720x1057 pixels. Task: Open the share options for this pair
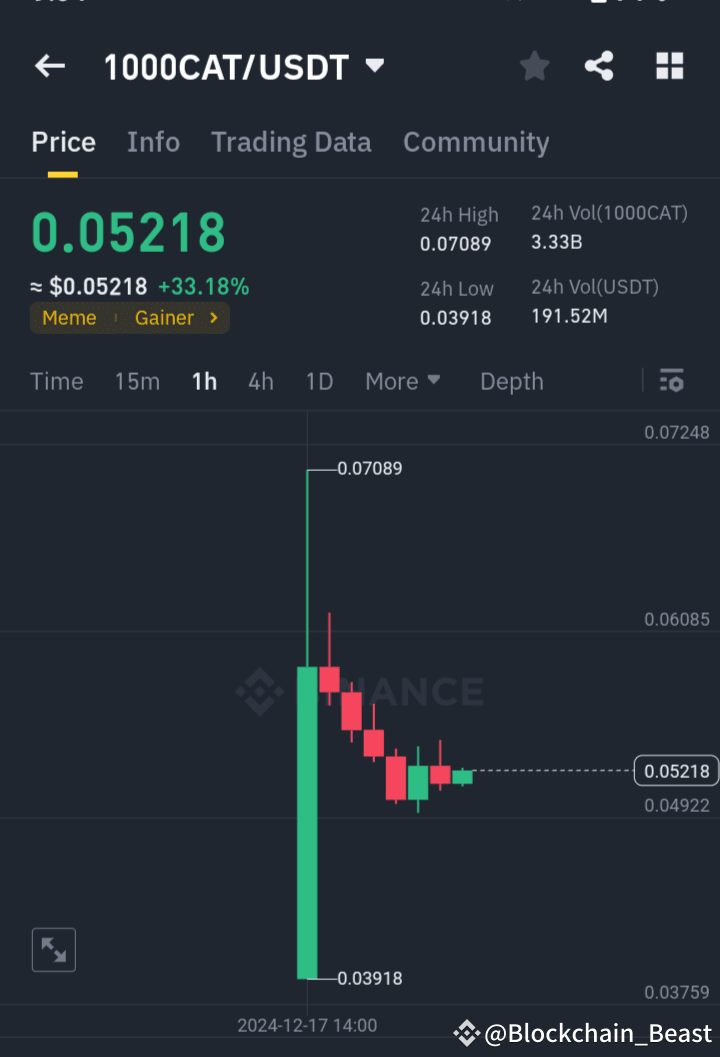[x=599, y=66]
